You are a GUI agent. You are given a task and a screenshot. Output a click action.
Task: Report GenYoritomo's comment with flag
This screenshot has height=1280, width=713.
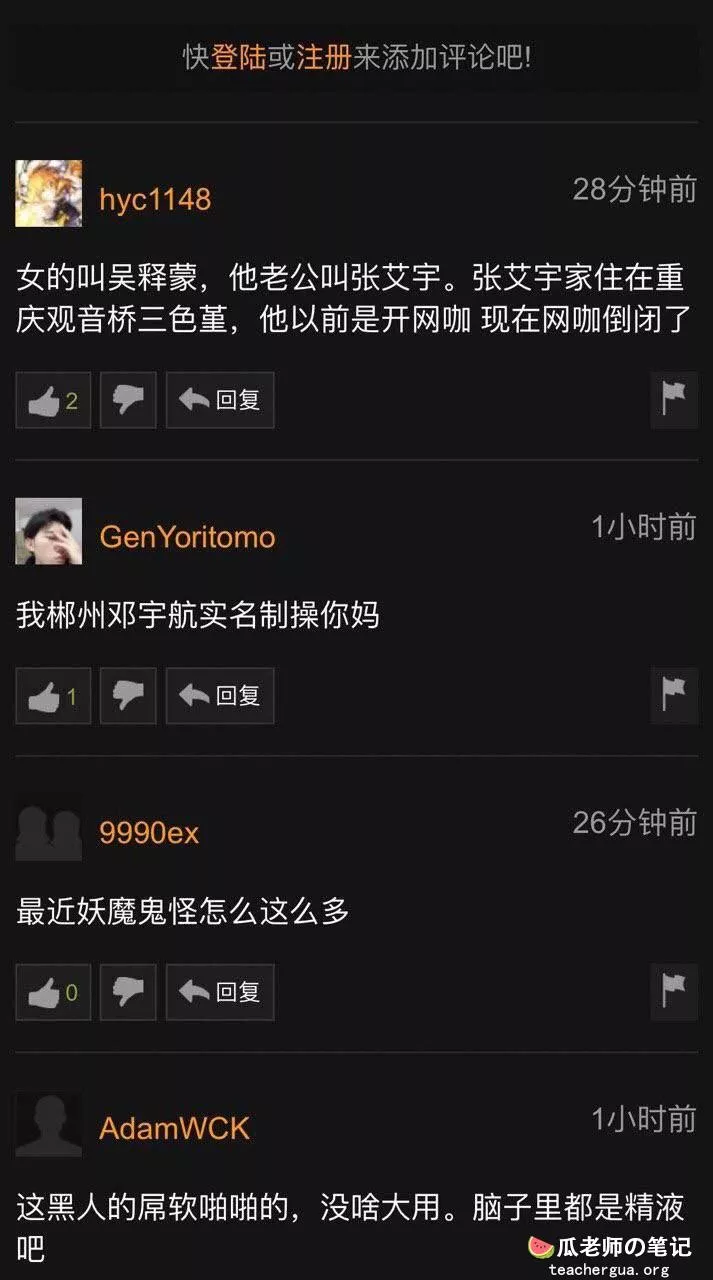(674, 696)
